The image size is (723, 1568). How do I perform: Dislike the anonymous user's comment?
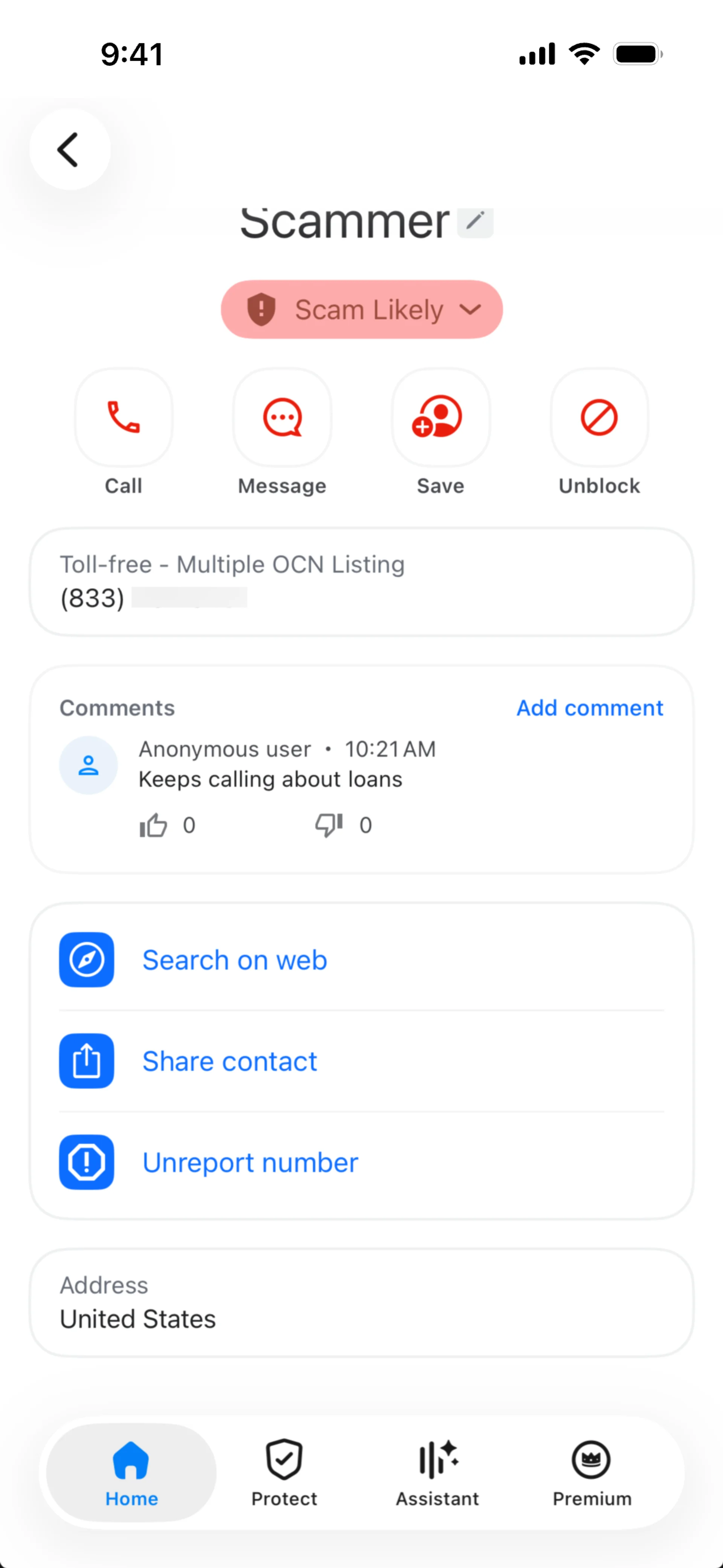329,825
